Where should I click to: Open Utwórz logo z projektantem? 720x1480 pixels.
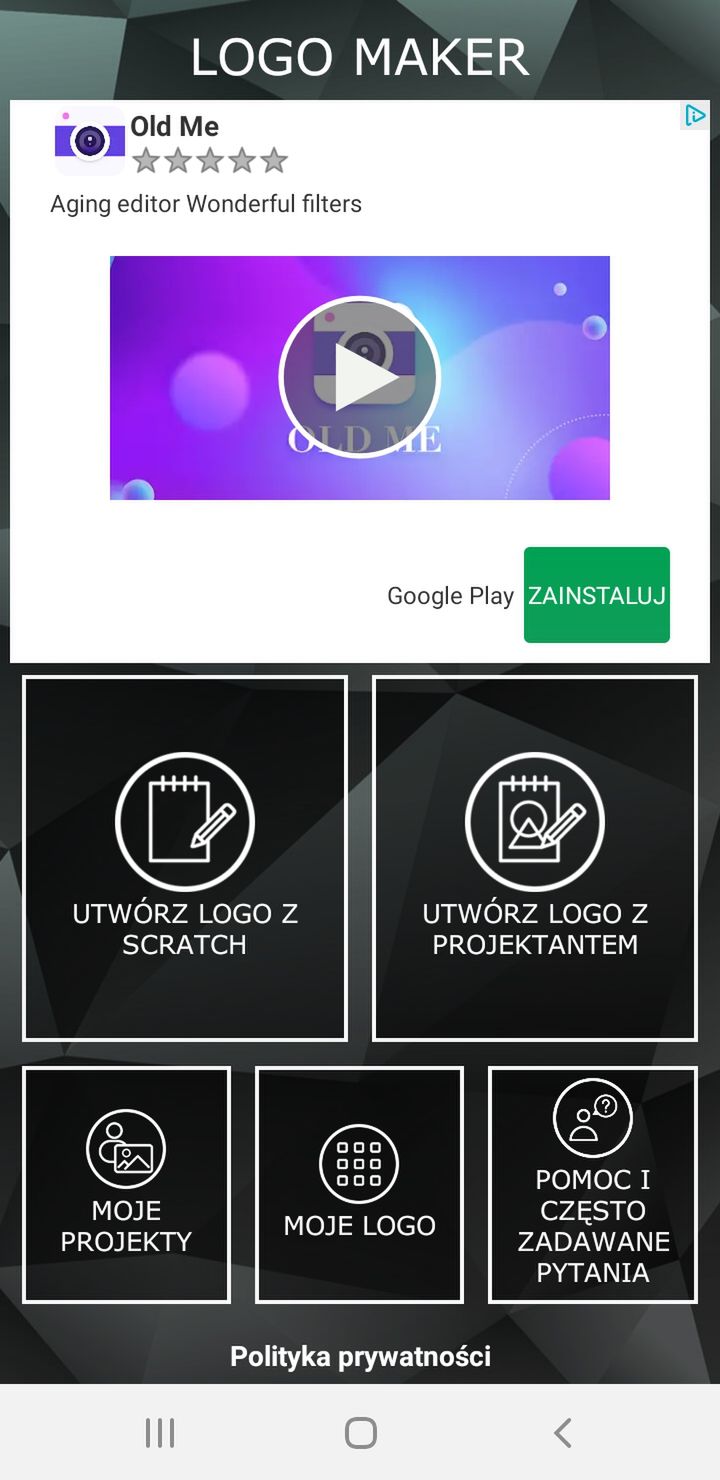coord(535,859)
